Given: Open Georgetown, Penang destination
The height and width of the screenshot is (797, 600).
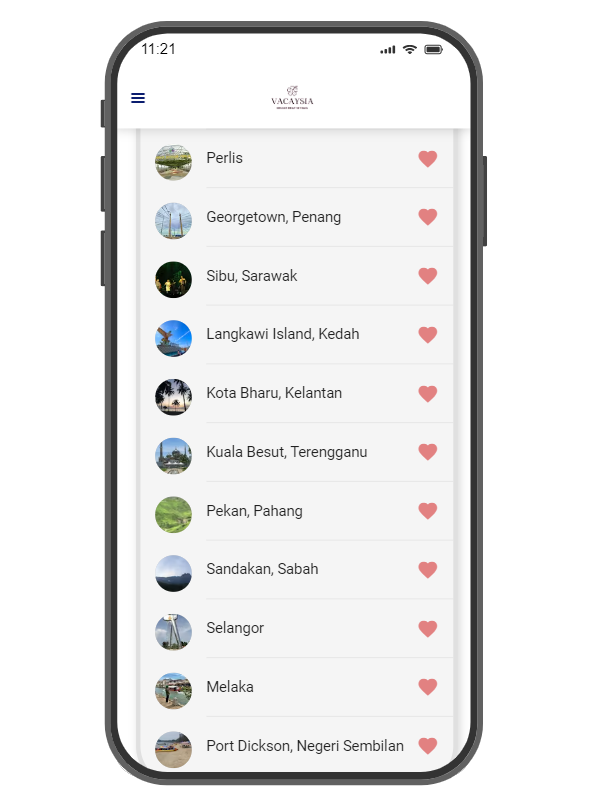Looking at the screenshot, I should click(273, 217).
